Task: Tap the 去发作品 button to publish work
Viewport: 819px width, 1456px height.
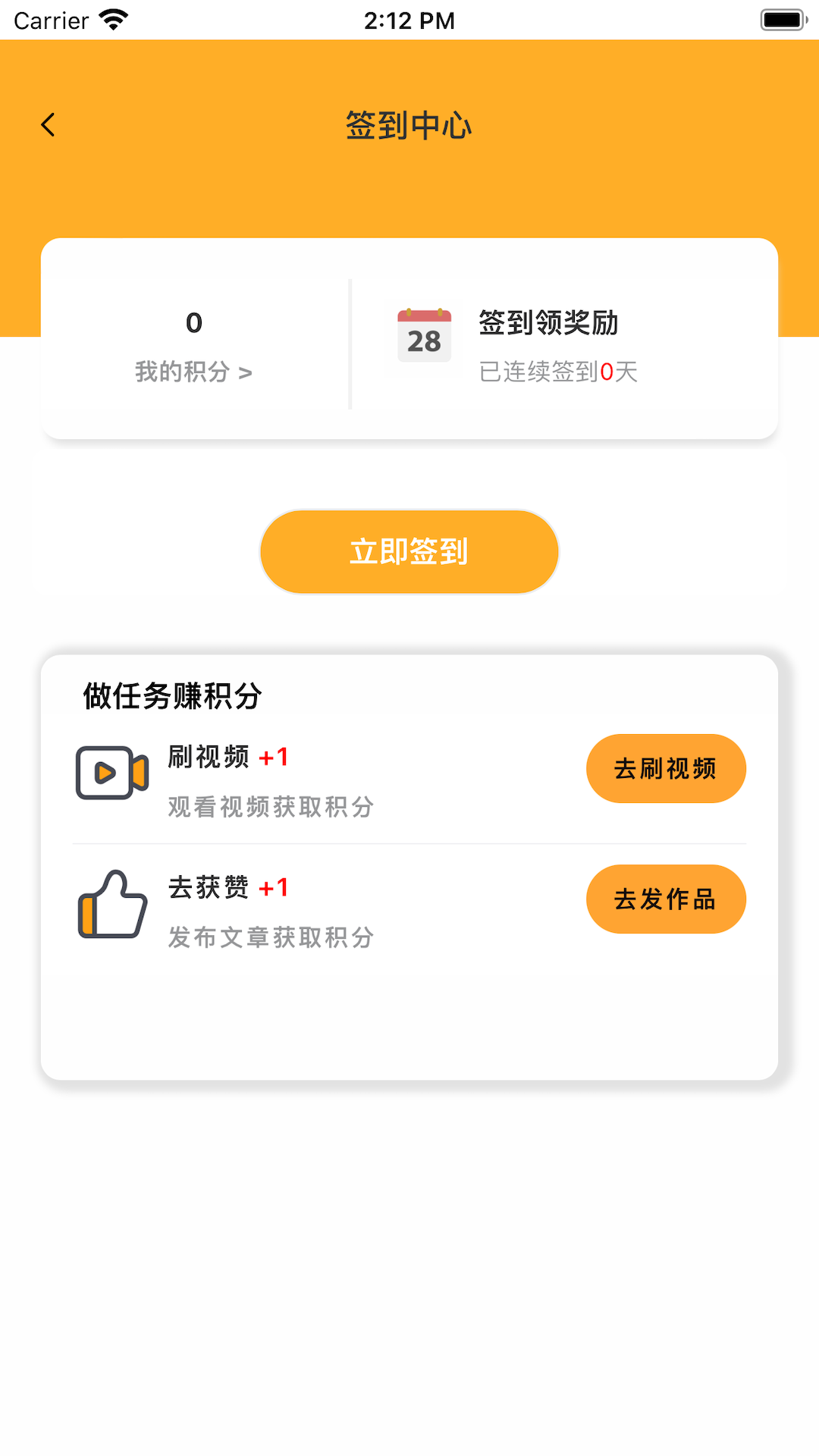Action: pos(666,899)
